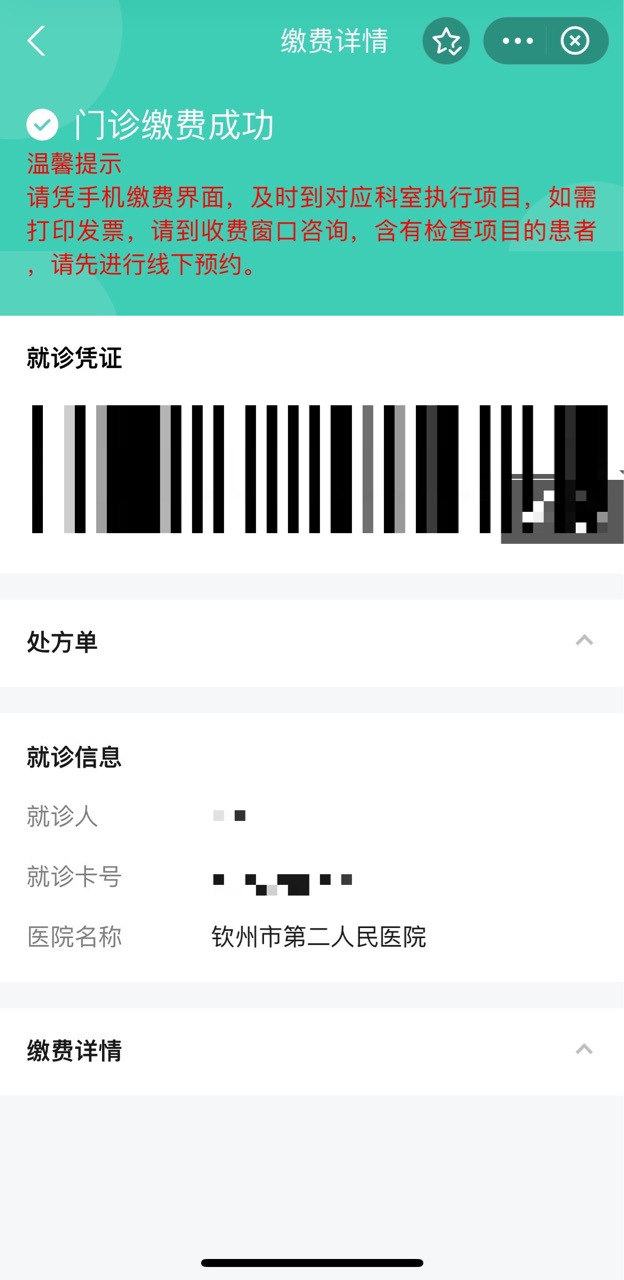Open the three-dot more options menu
This screenshot has width=624, height=1280.
tap(517, 41)
